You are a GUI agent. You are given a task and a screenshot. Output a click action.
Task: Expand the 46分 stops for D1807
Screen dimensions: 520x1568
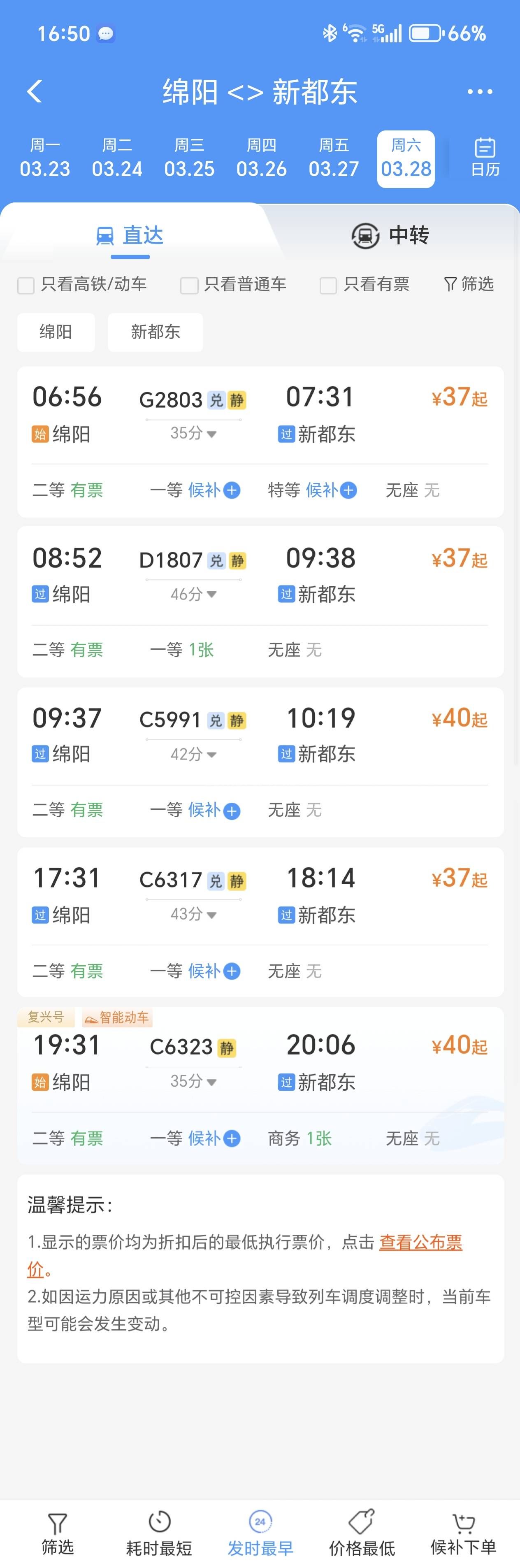[194, 594]
